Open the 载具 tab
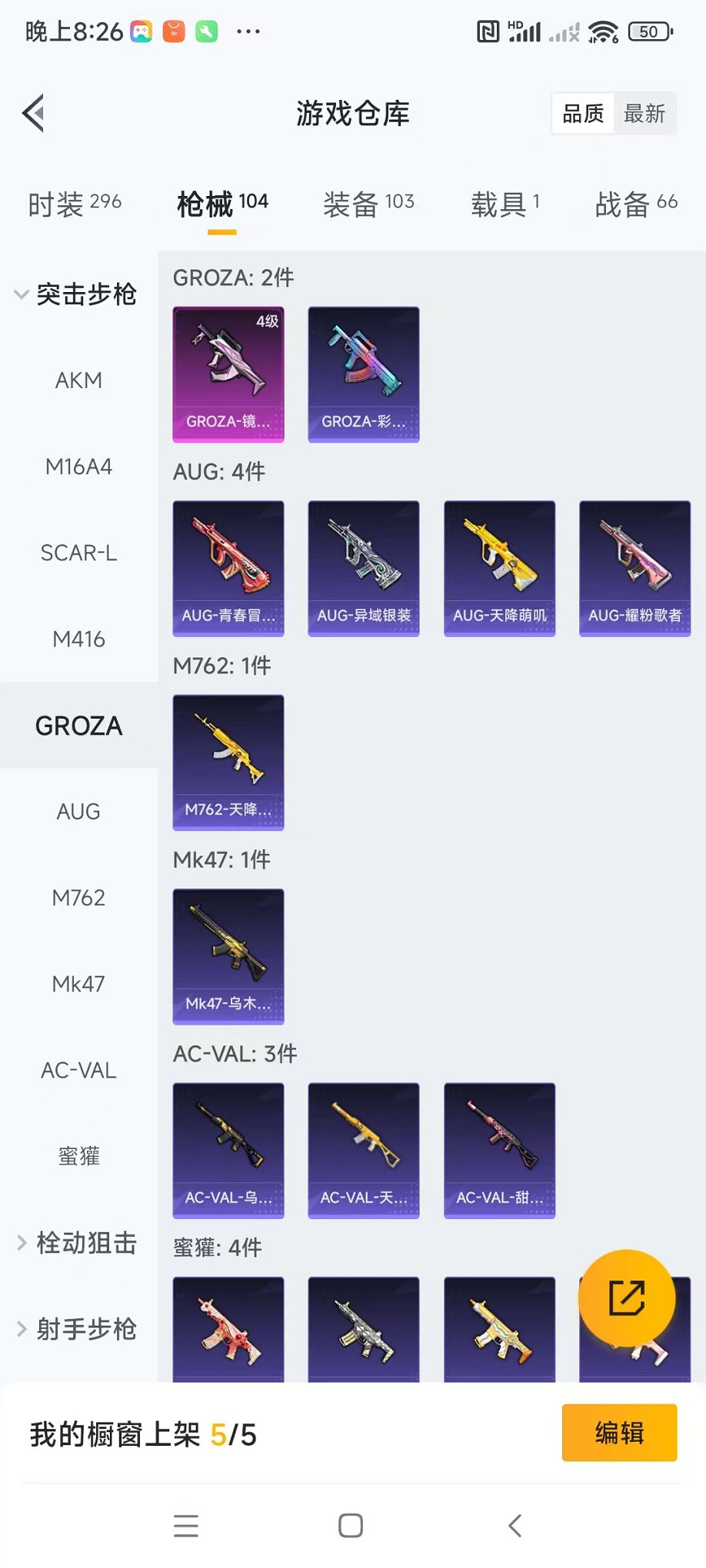This screenshot has width=706, height=1568. click(505, 204)
